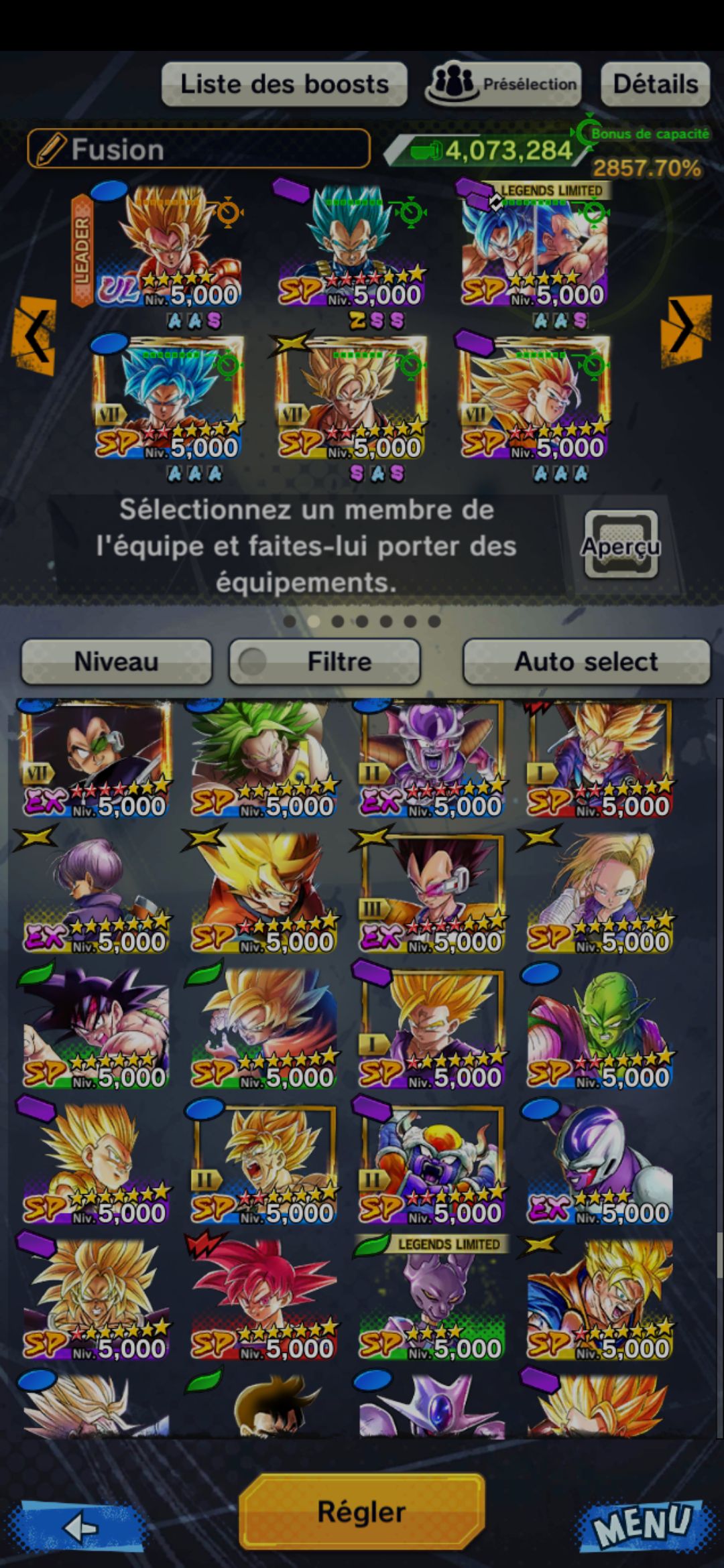The height and width of the screenshot is (1568, 724).
Task: Open the MENU
Action: click(x=642, y=1524)
